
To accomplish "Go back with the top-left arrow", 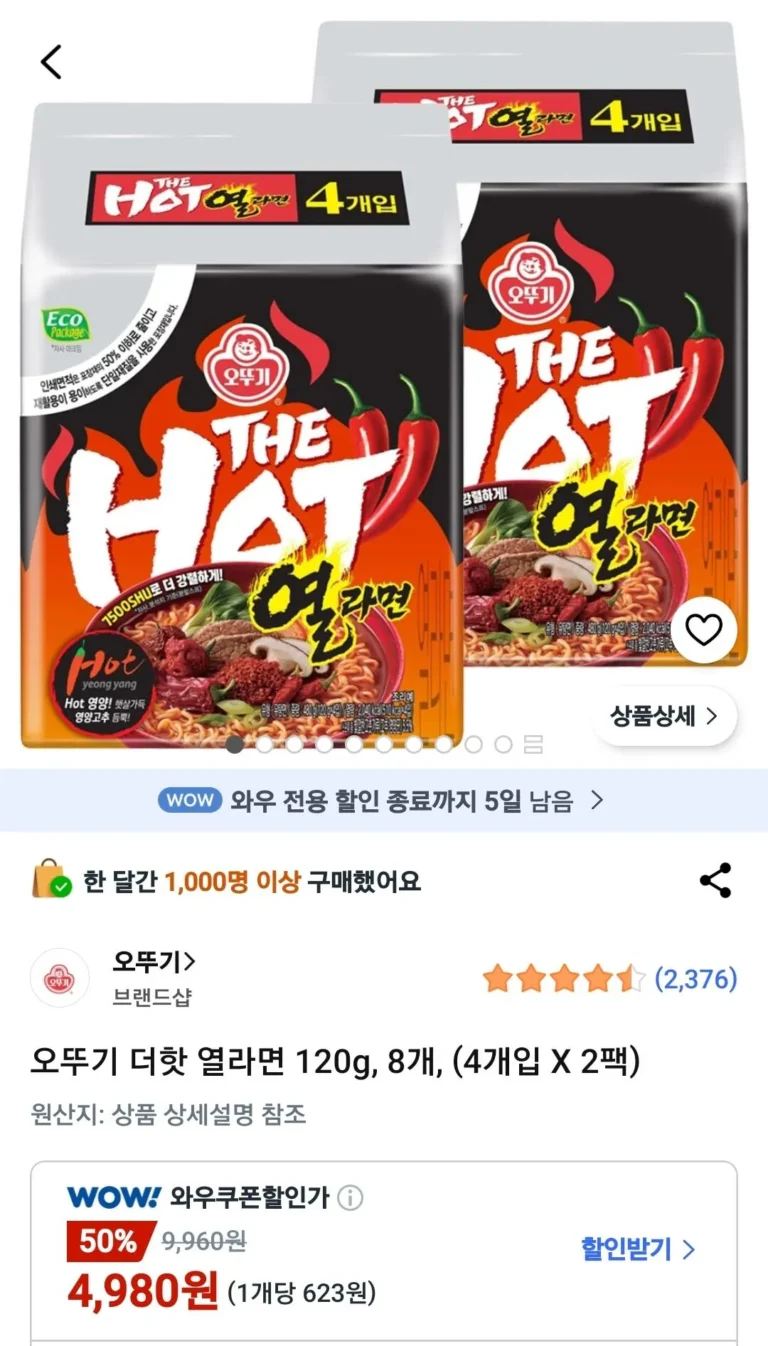I will tap(51, 62).
